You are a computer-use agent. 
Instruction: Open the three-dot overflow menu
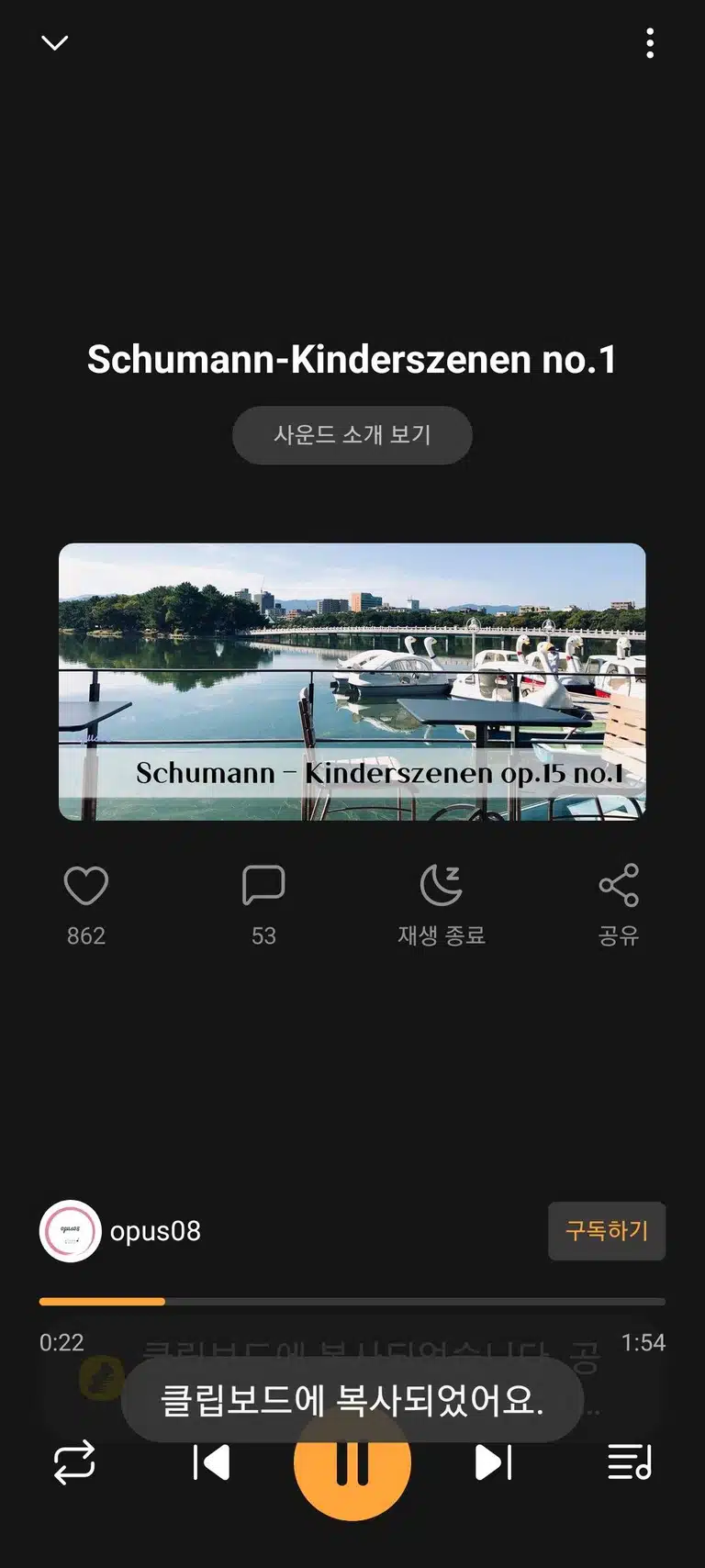[x=650, y=43]
